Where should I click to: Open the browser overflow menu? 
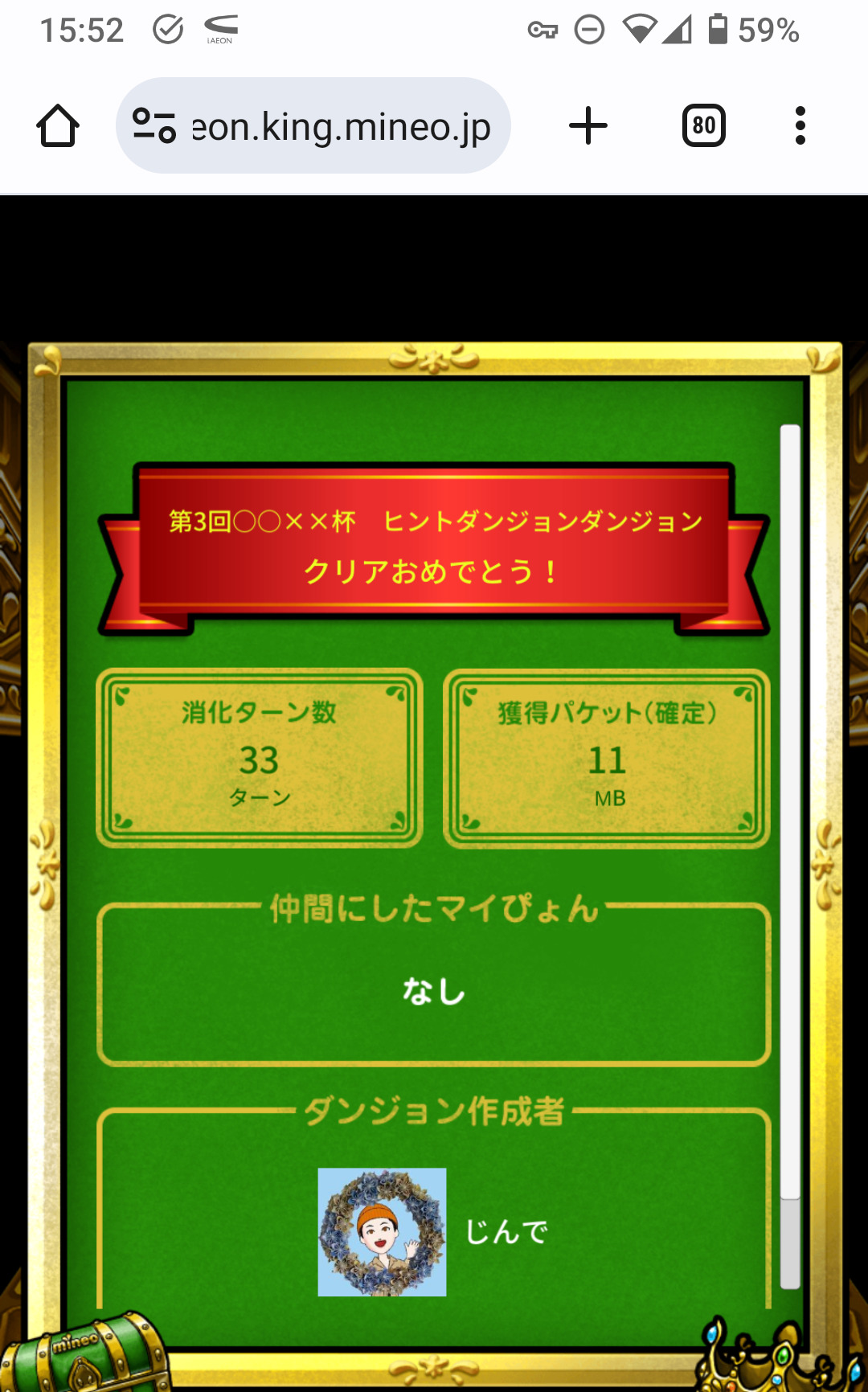point(800,126)
